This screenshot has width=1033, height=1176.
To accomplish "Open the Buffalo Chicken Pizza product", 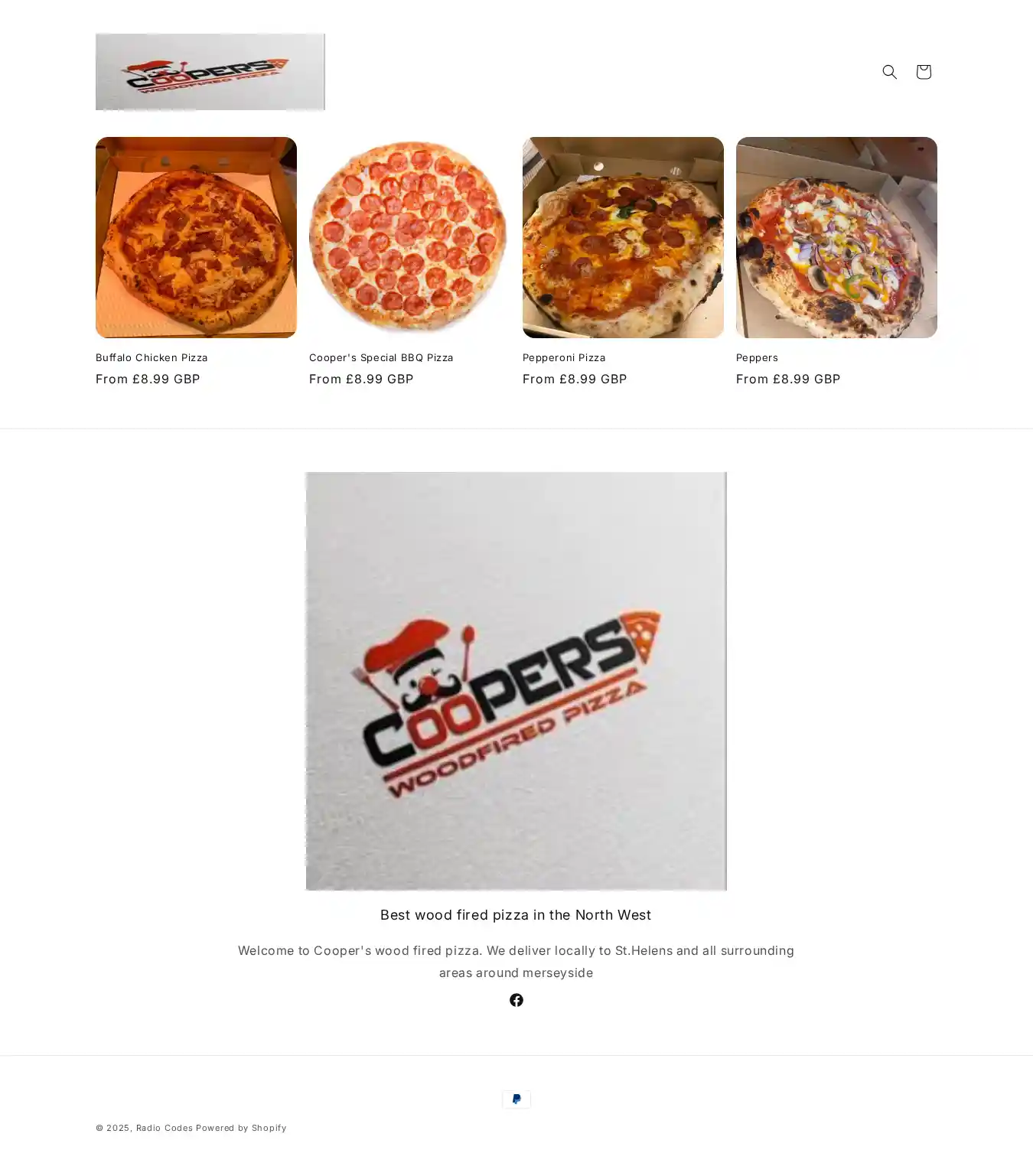I will point(196,238).
